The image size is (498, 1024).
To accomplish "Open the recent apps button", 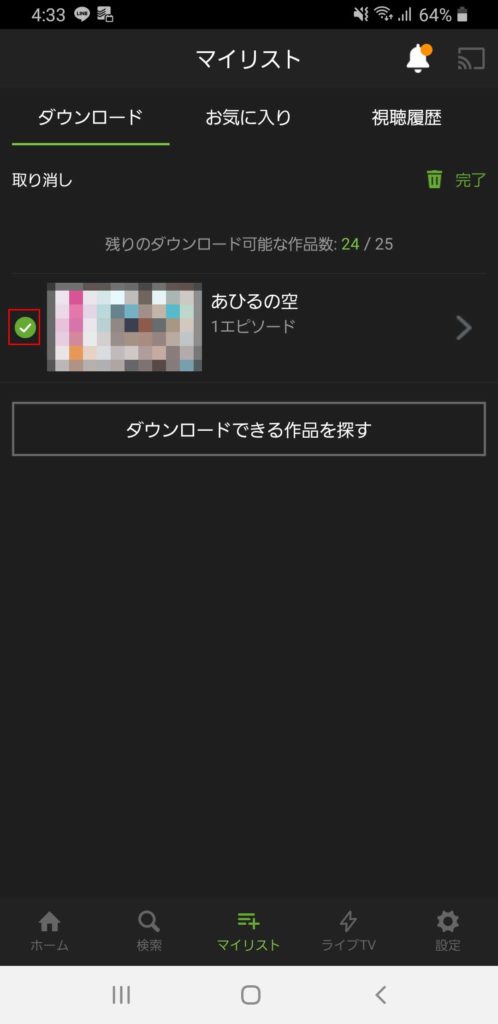I will tap(121, 995).
